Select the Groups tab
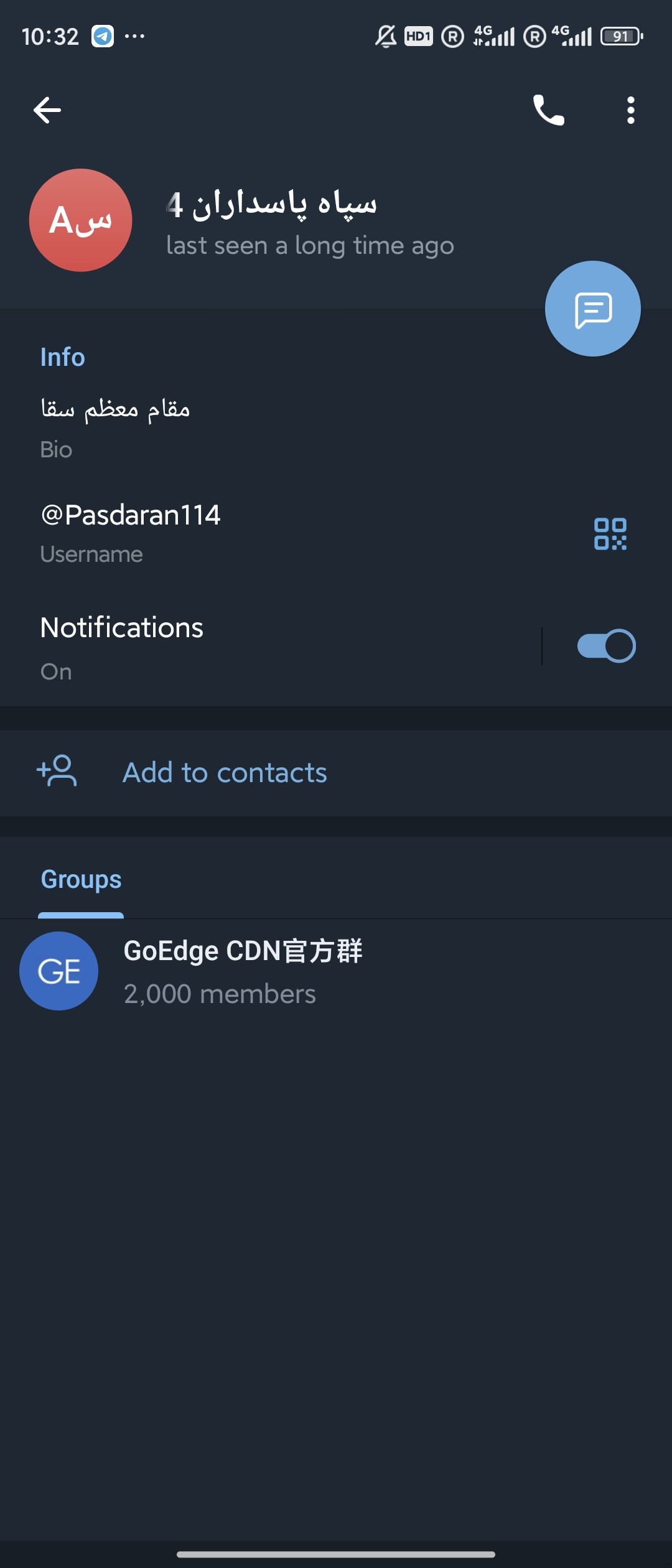The height and width of the screenshot is (1568, 672). point(81,880)
